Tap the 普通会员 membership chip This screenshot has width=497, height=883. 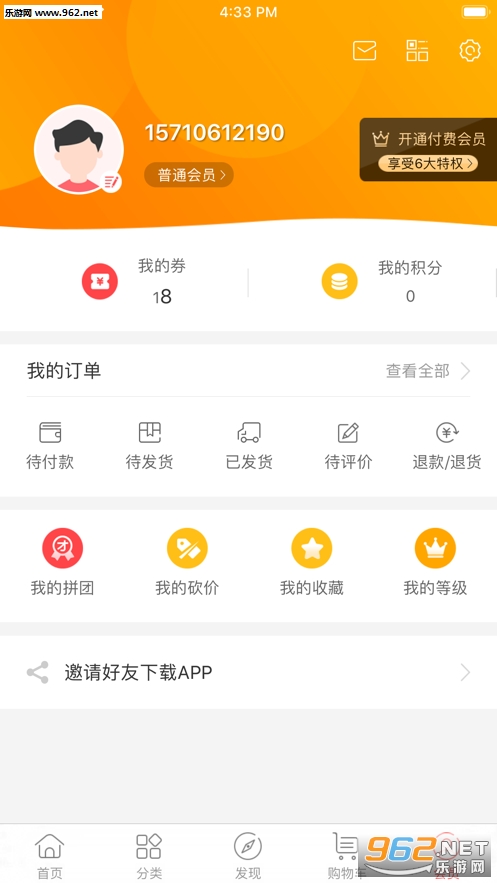pyautogui.click(x=189, y=175)
